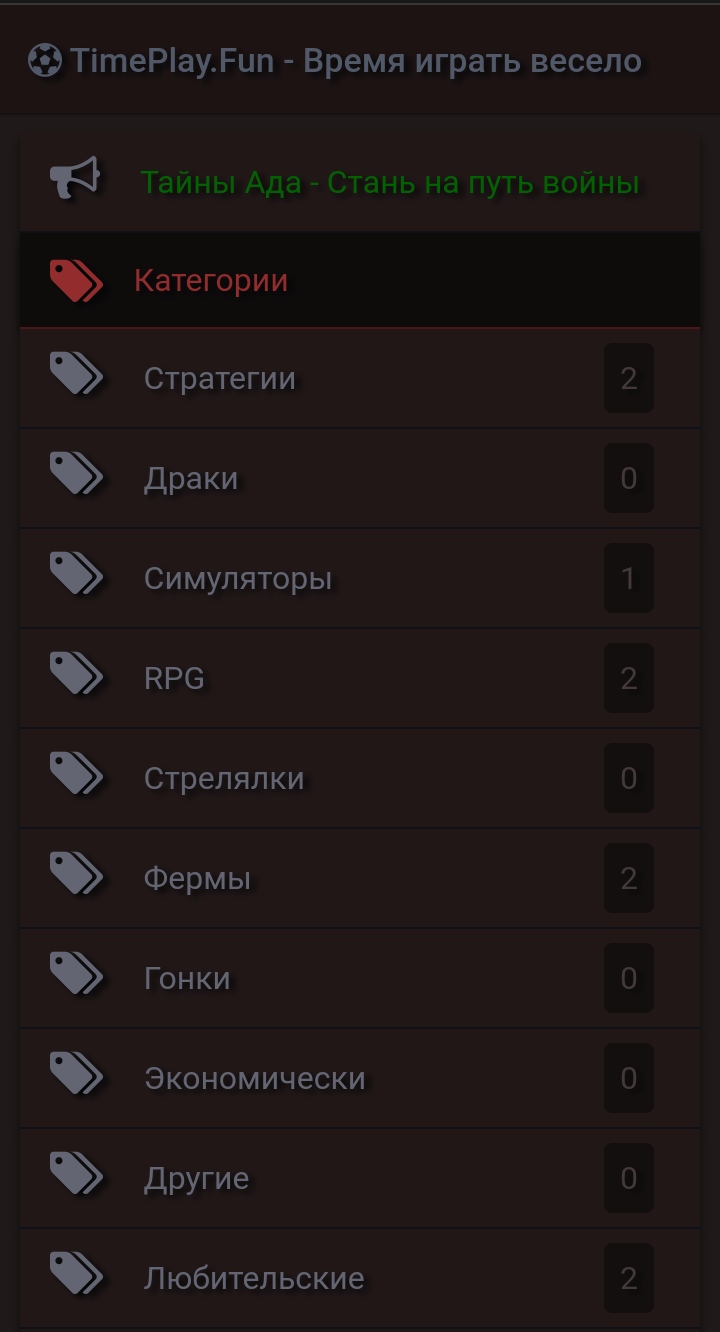Image resolution: width=720 pixels, height=1332 pixels.
Task: Open the Стратегии category
Action: [x=220, y=379]
